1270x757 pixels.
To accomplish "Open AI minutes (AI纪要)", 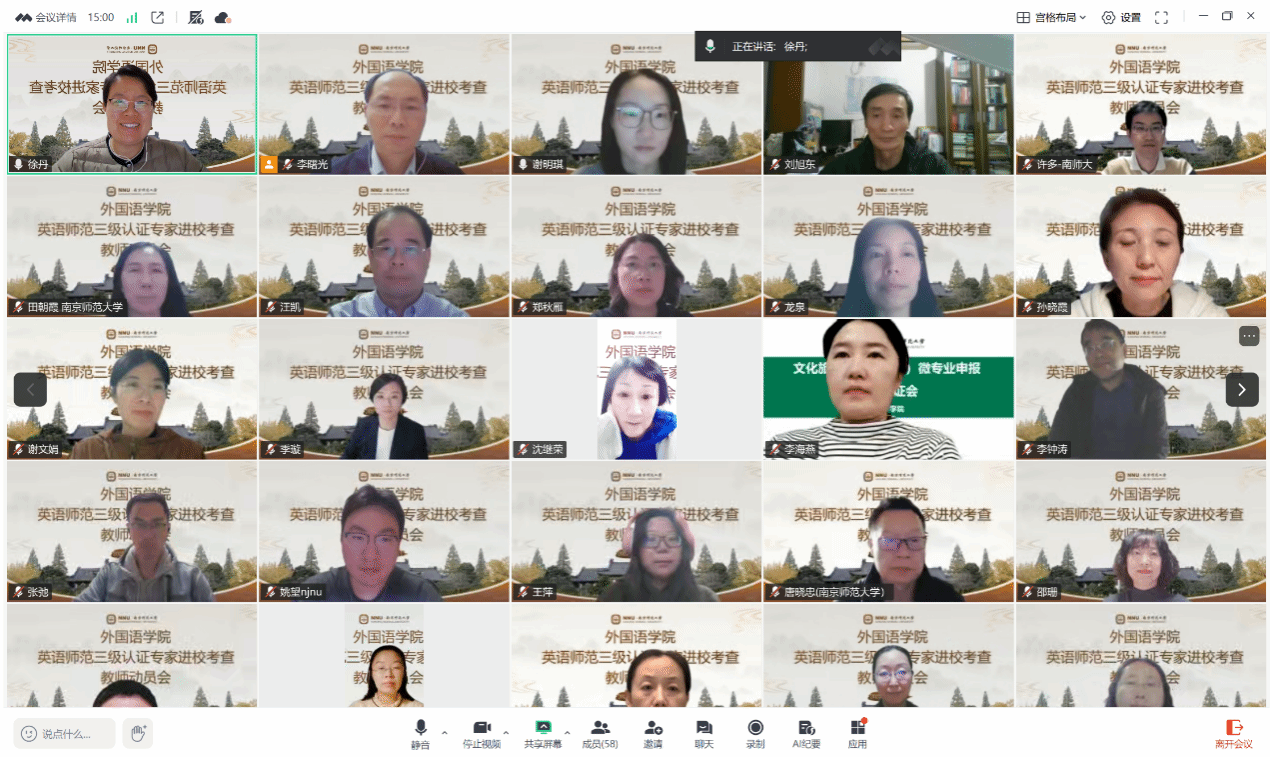I will point(806,733).
